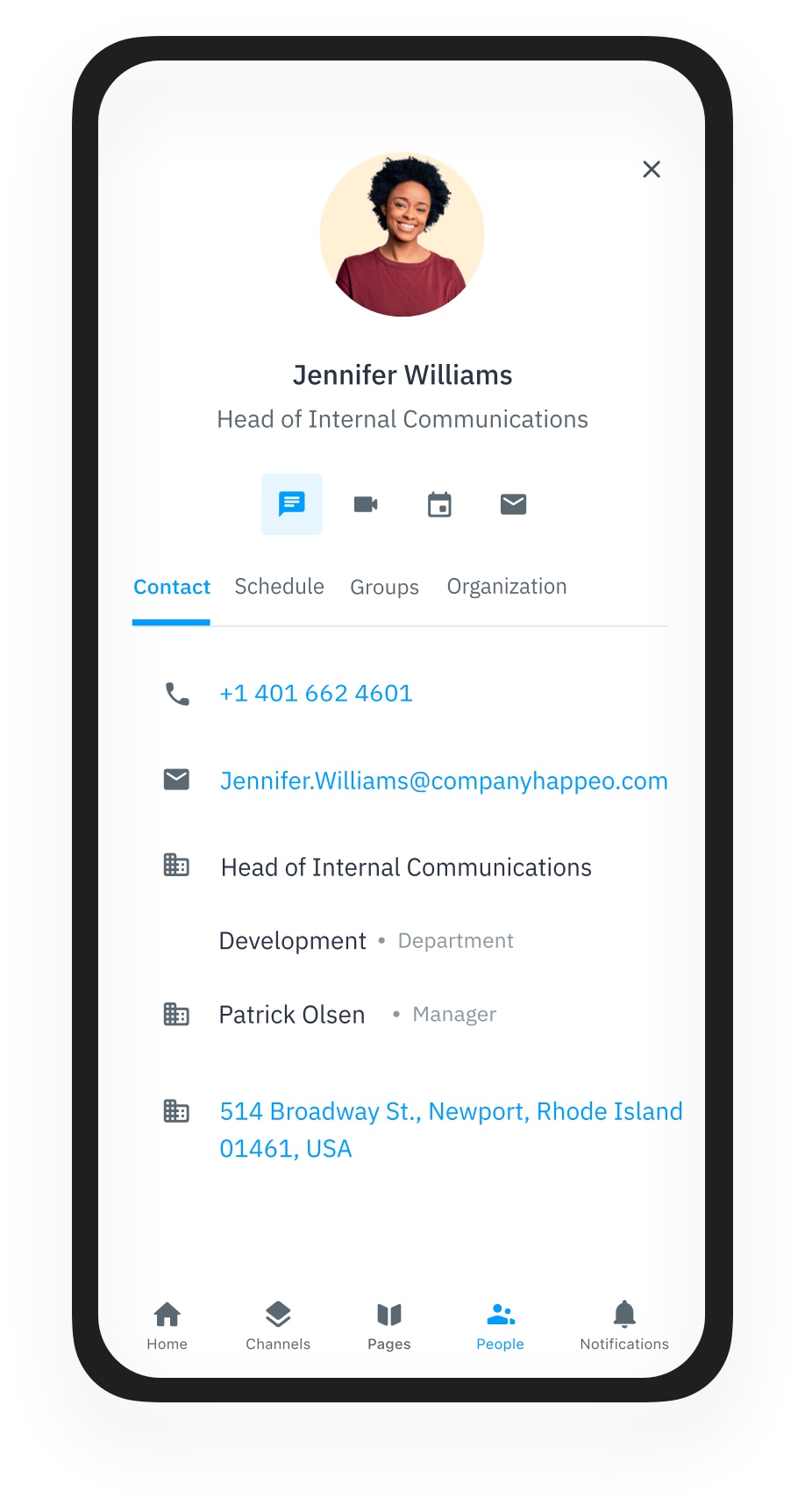Switch to the Groups tab
The width and height of the screenshot is (805, 1512).
(x=384, y=587)
